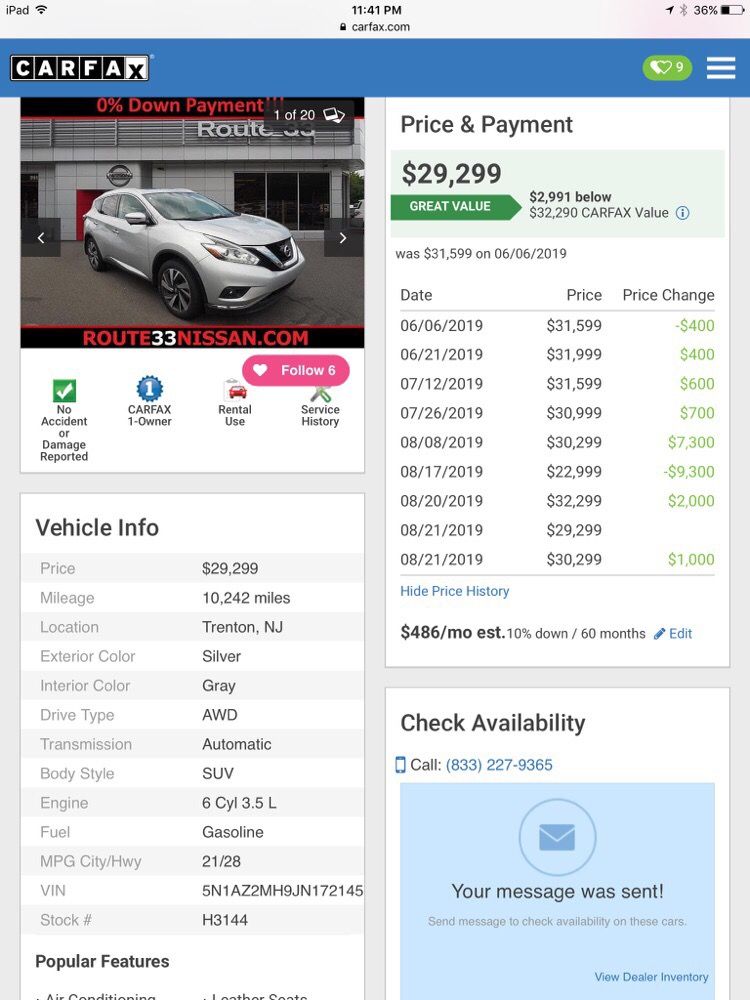Open the No Accident or Damage badge
Image resolution: width=750 pixels, height=1000 pixels.
[64, 420]
